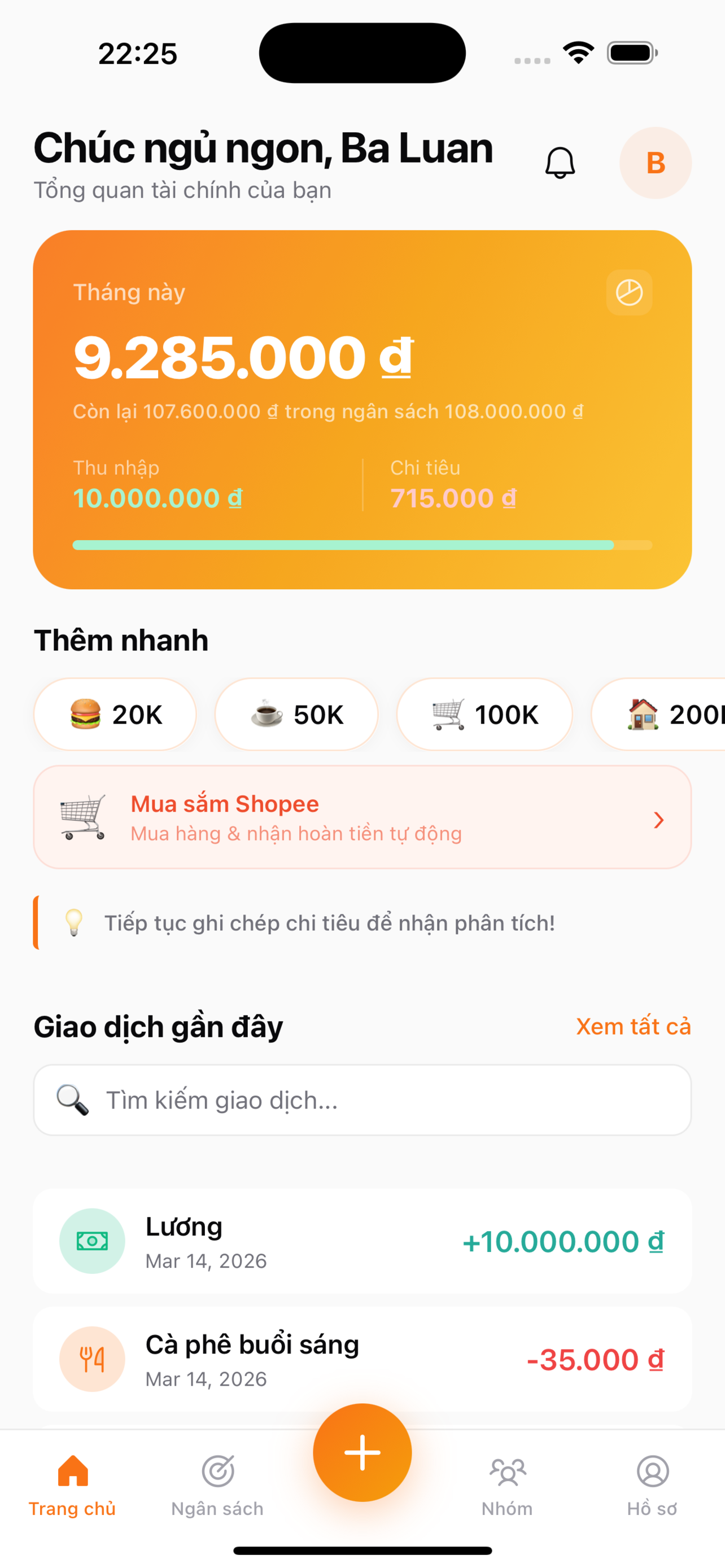Add a new transaction with plus button
Viewport: 725px width, 1568px height.
(x=362, y=1452)
